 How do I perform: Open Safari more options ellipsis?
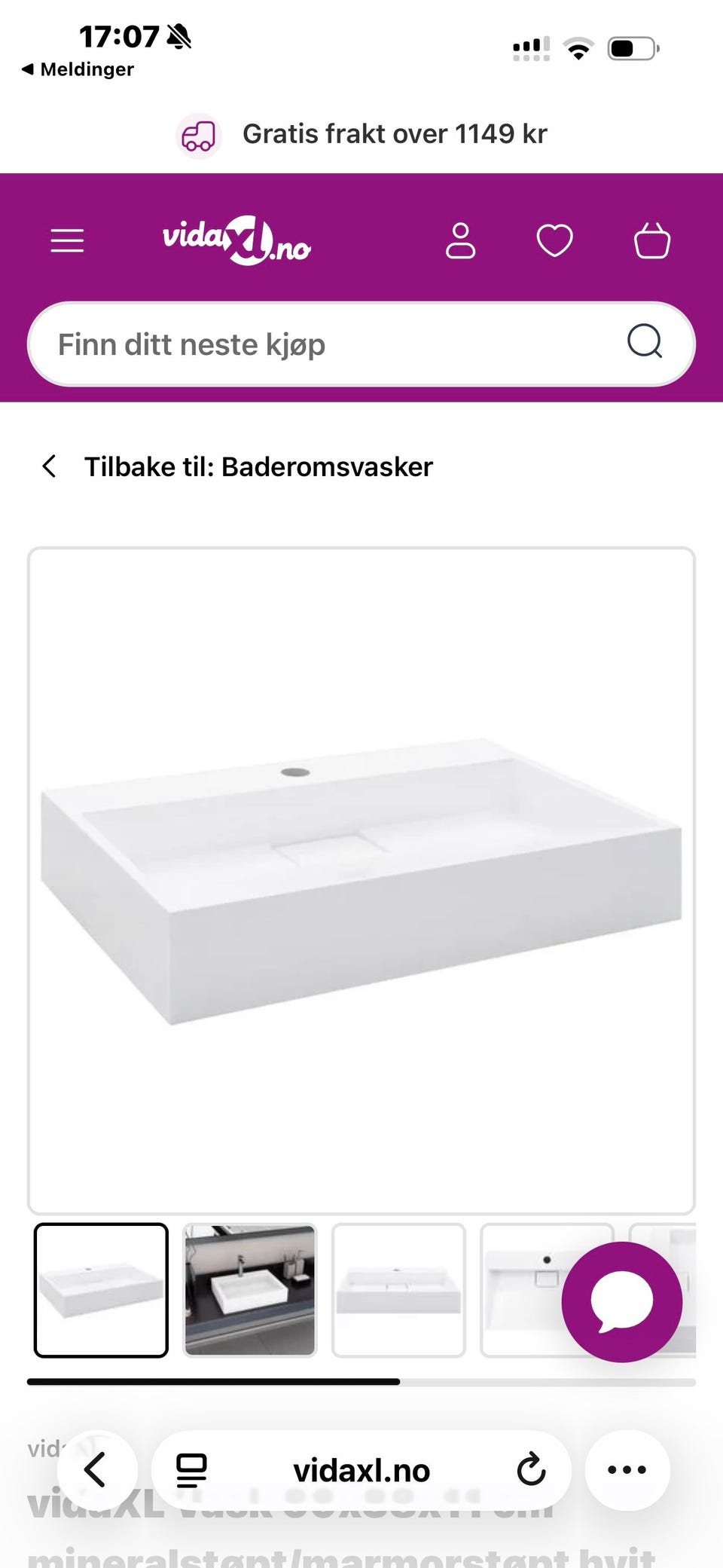click(627, 1470)
